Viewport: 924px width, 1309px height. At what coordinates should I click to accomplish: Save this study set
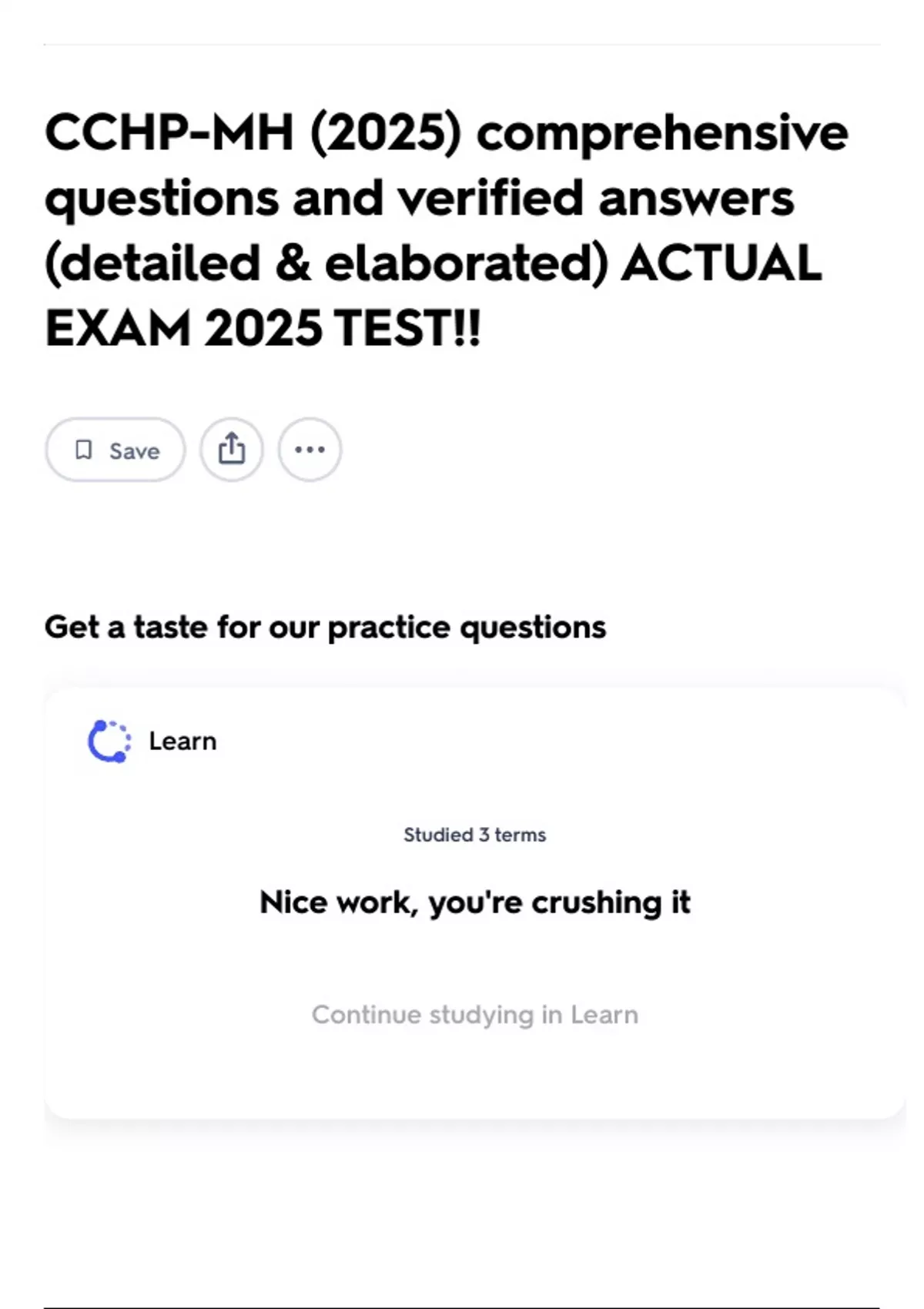115,450
